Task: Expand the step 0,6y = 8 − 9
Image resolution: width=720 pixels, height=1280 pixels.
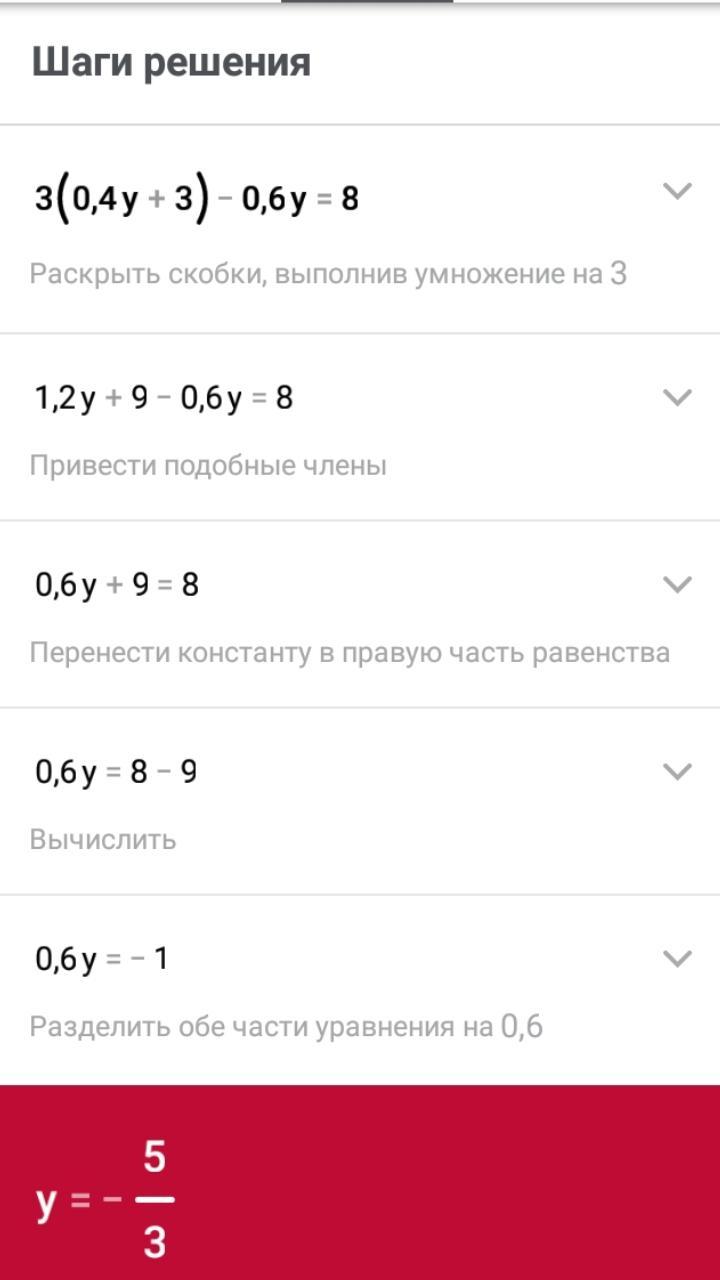Action: 678,772
